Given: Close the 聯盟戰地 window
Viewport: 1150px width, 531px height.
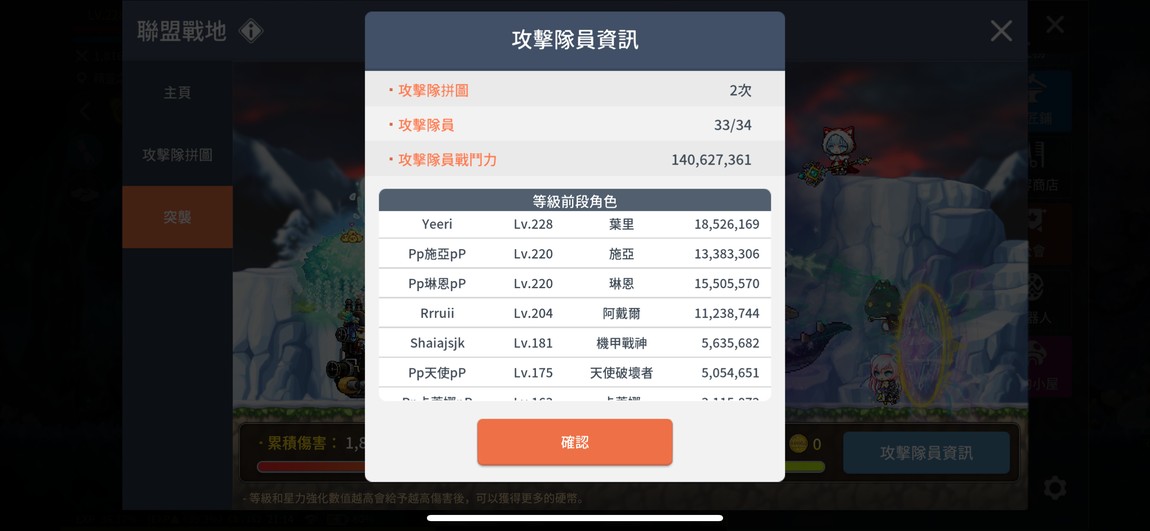Looking at the screenshot, I should pos(1001,31).
